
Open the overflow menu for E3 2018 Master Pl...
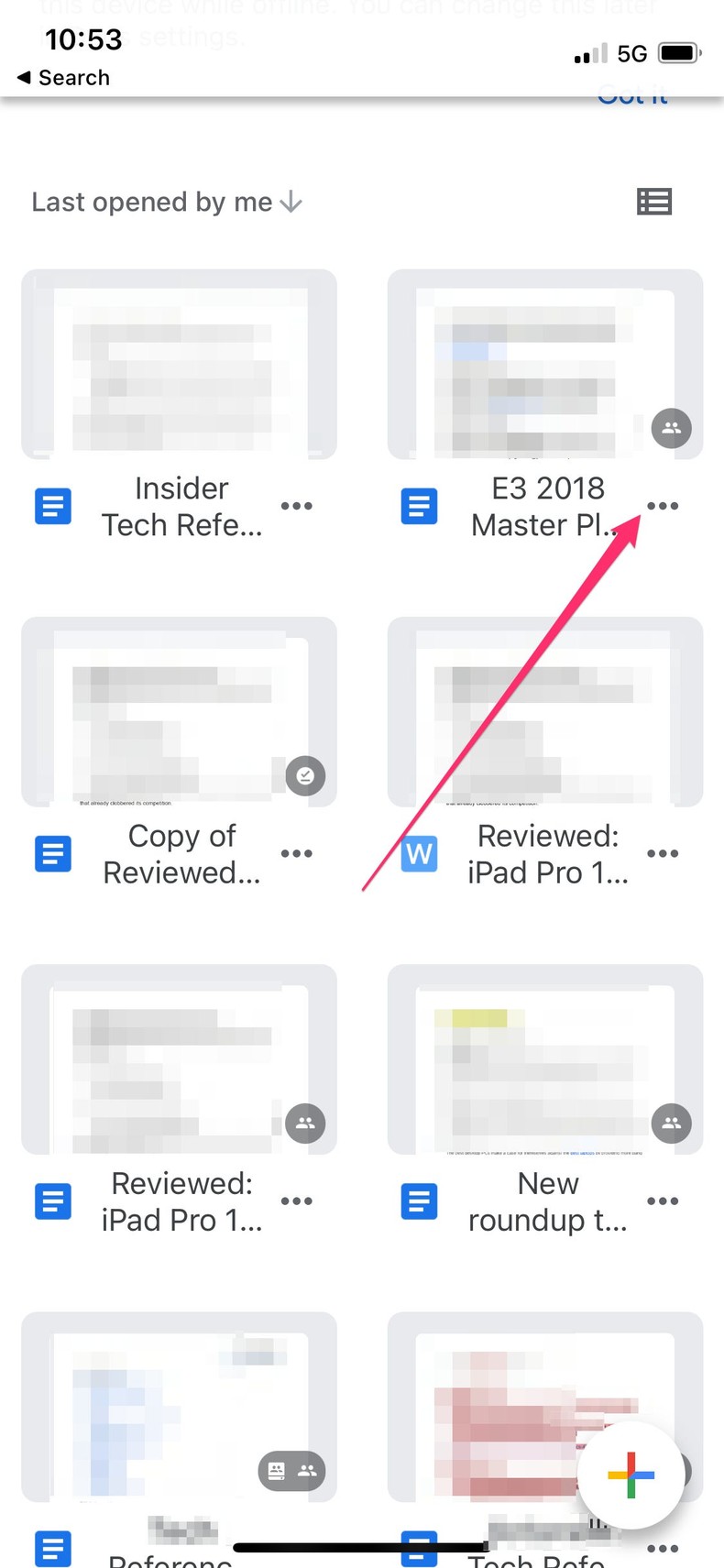(663, 505)
